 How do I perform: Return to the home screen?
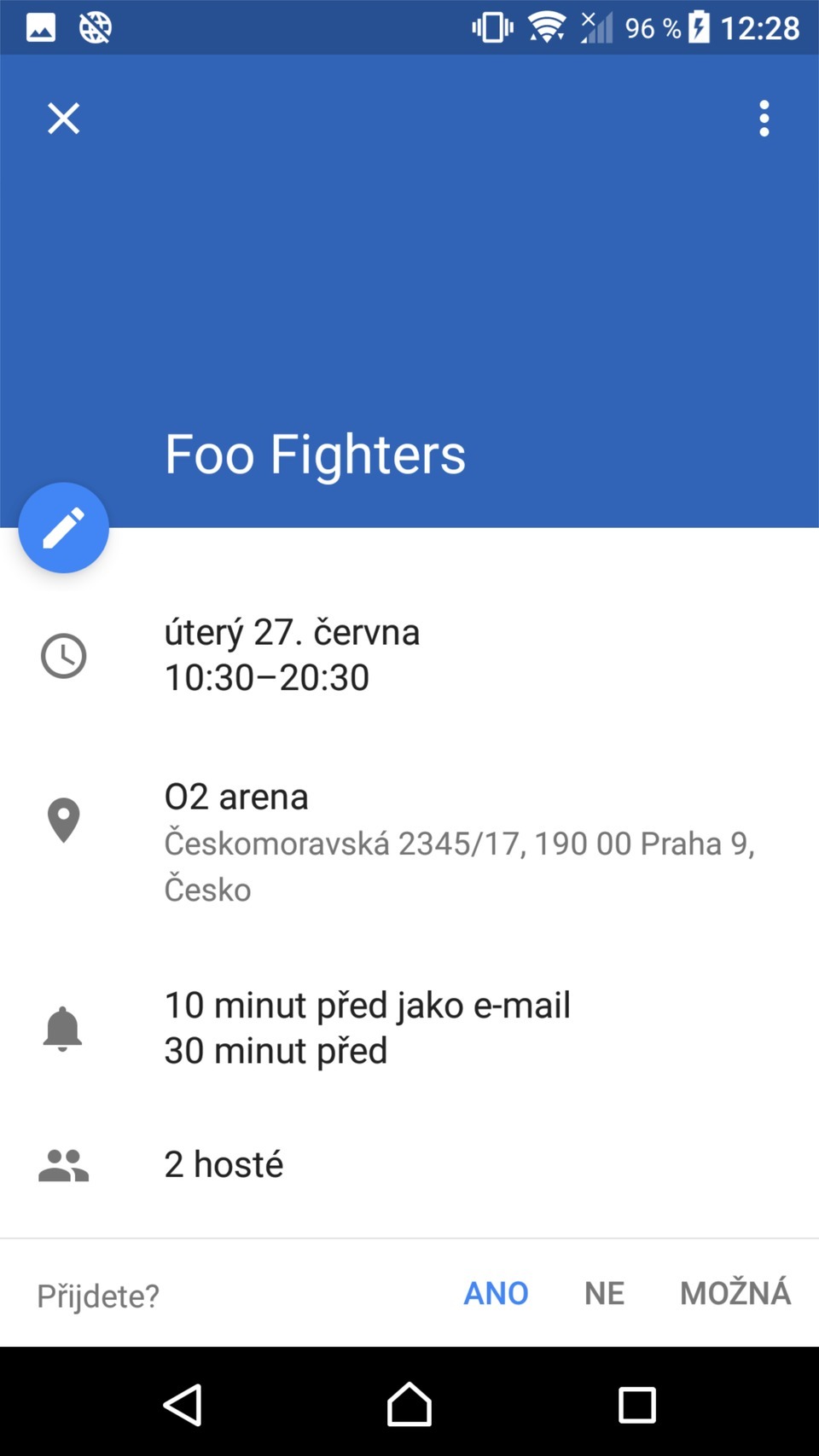coord(409,1404)
